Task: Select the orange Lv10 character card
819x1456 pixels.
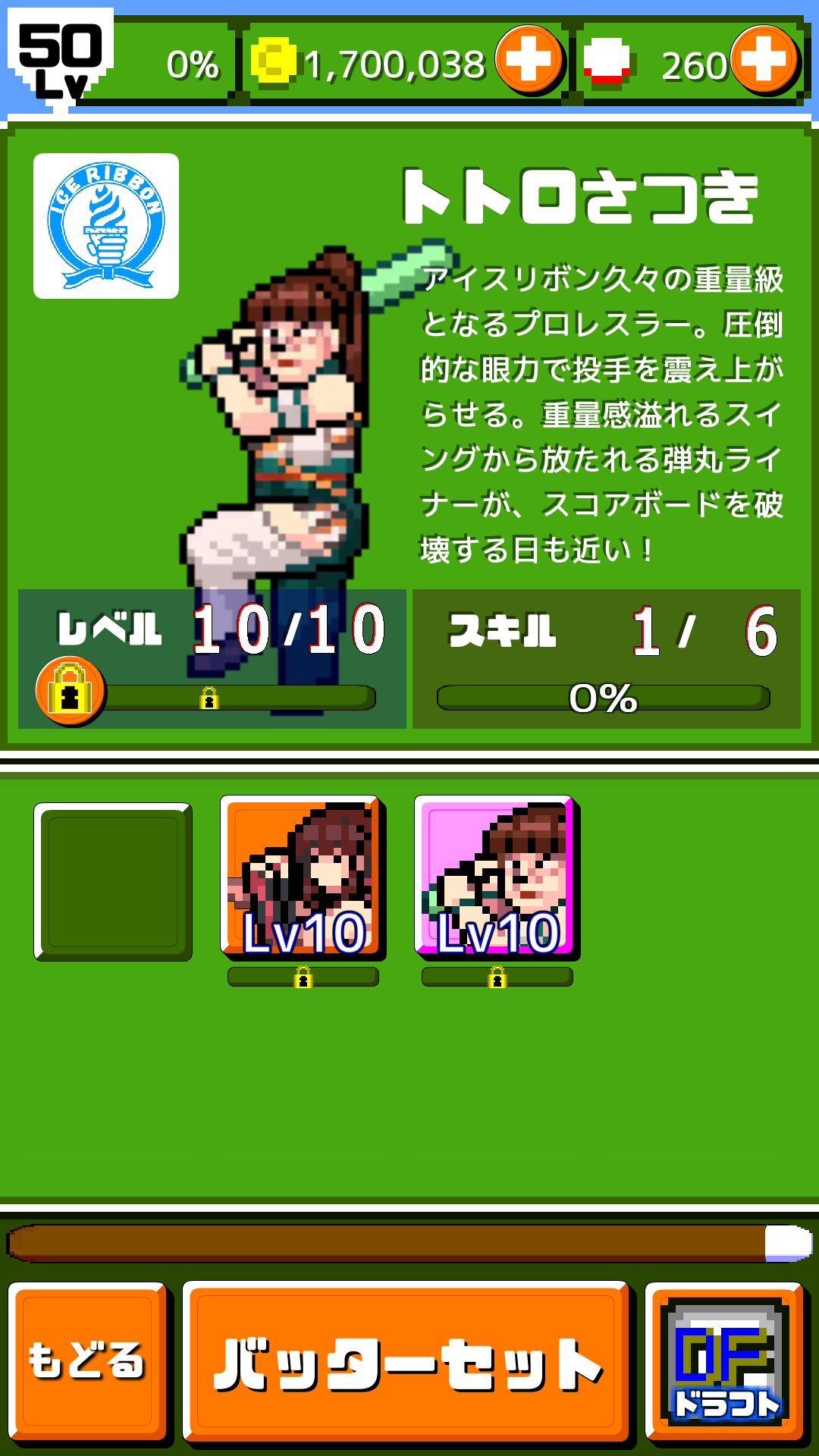Action: [302, 877]
